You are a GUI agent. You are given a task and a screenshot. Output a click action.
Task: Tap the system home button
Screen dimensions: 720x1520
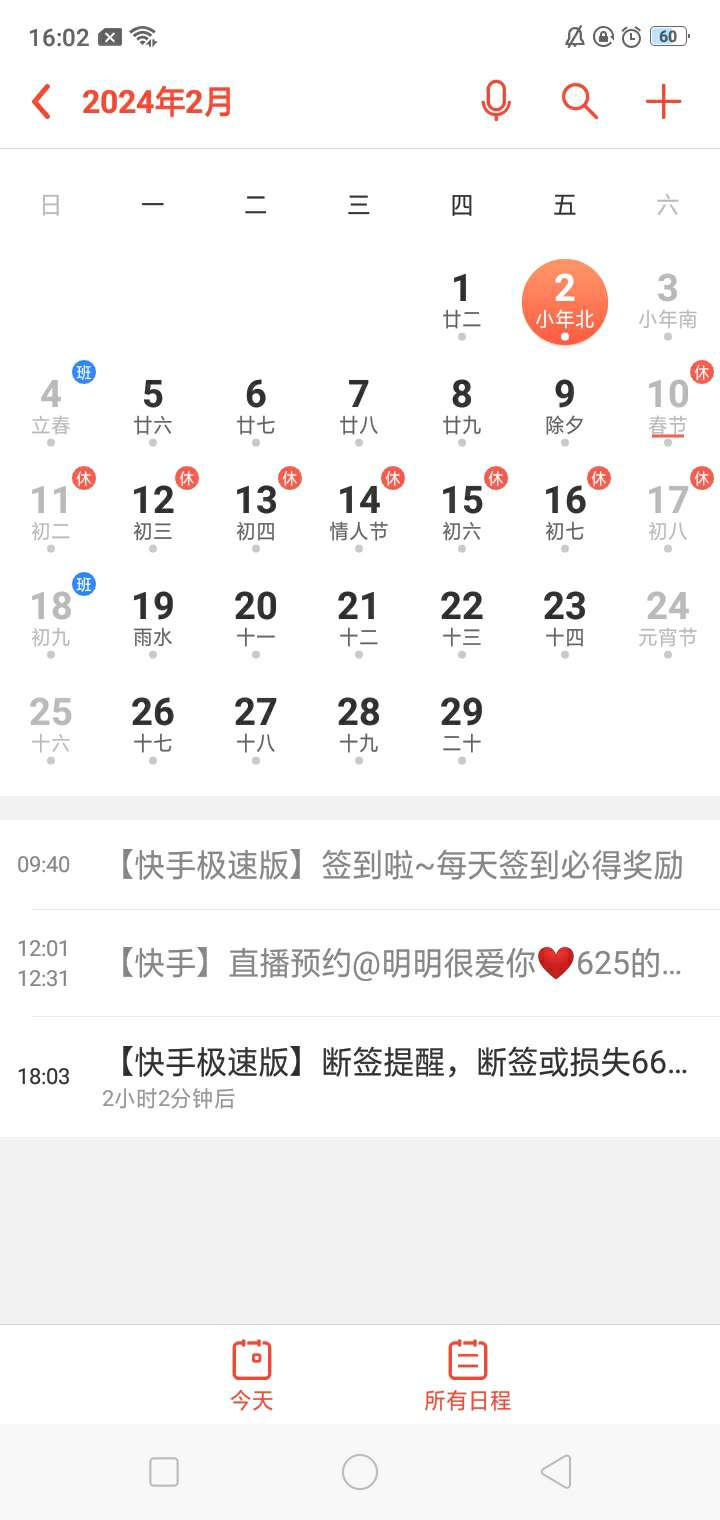point(360,1472)
